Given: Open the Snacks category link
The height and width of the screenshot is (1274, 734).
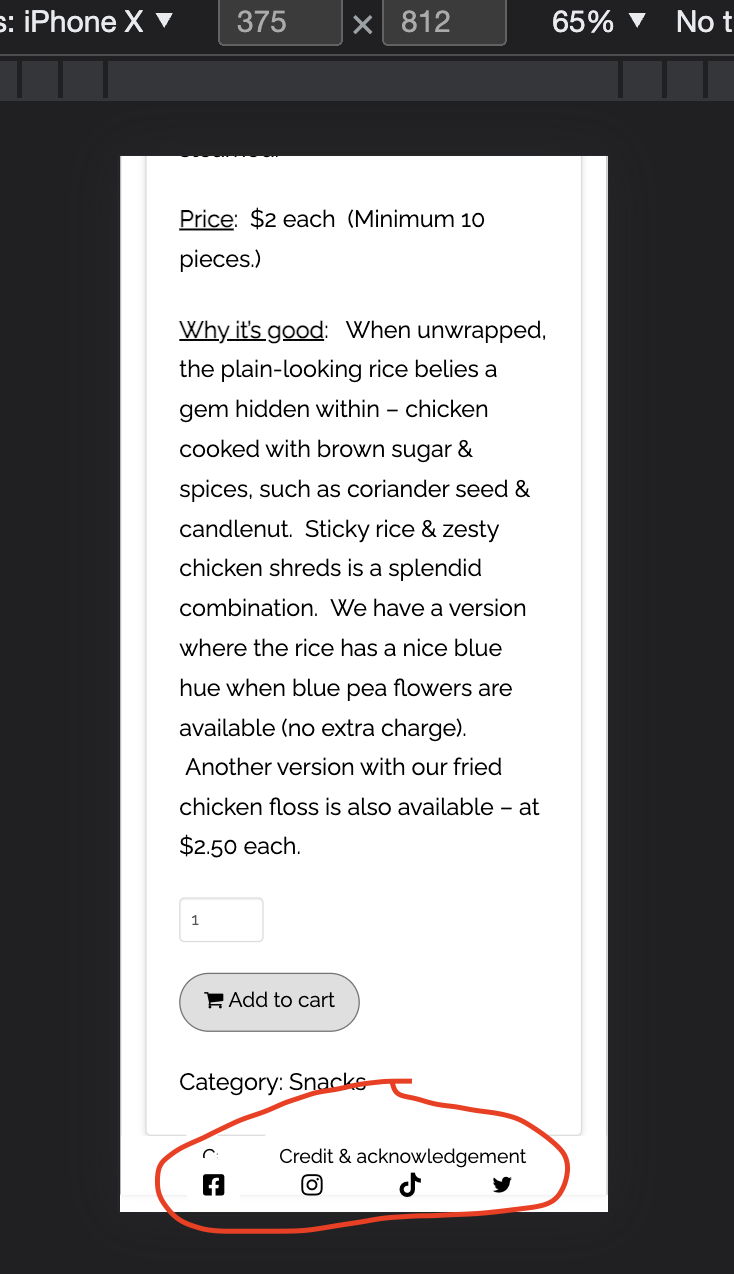Looking at the screenshot, I should tap(327, 1082).
